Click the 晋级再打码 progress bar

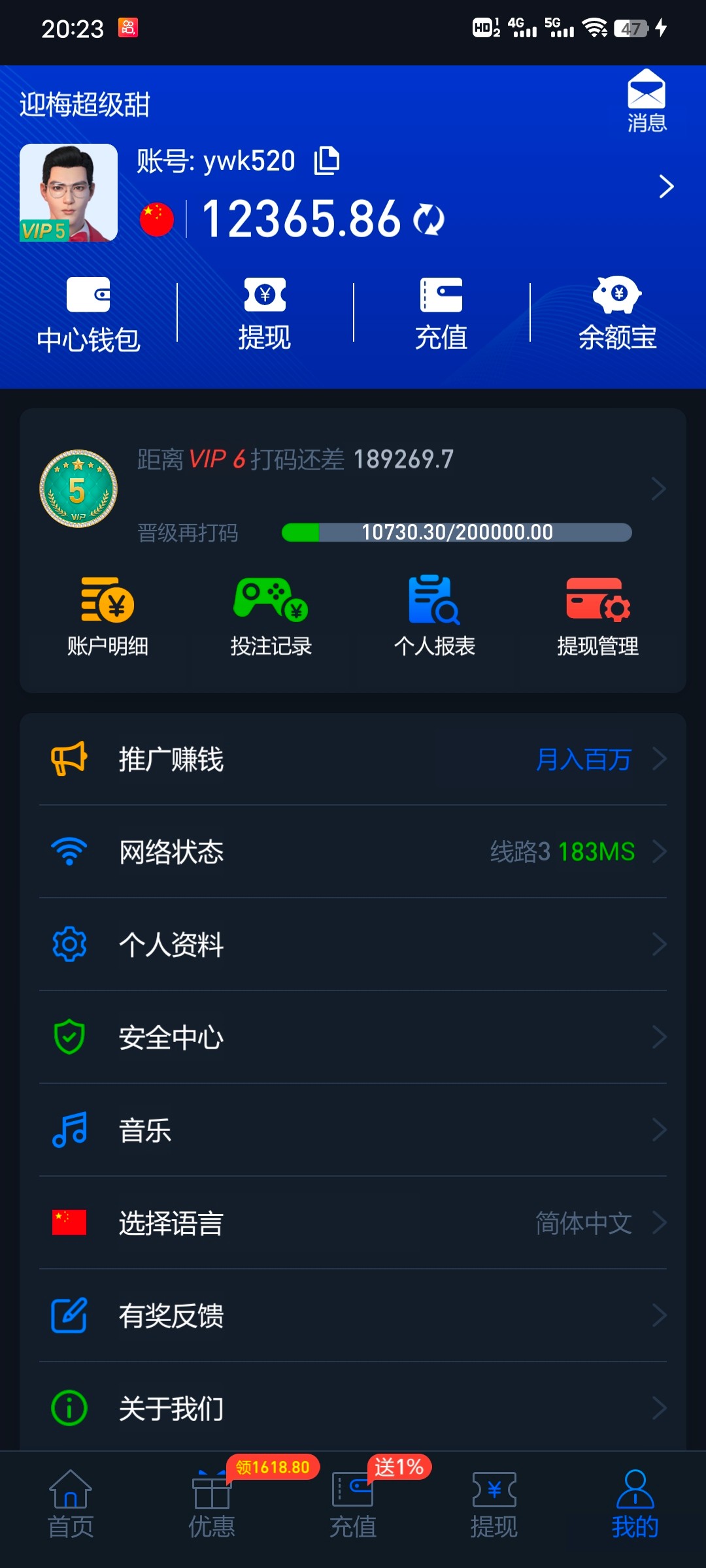tap(456, 532)
